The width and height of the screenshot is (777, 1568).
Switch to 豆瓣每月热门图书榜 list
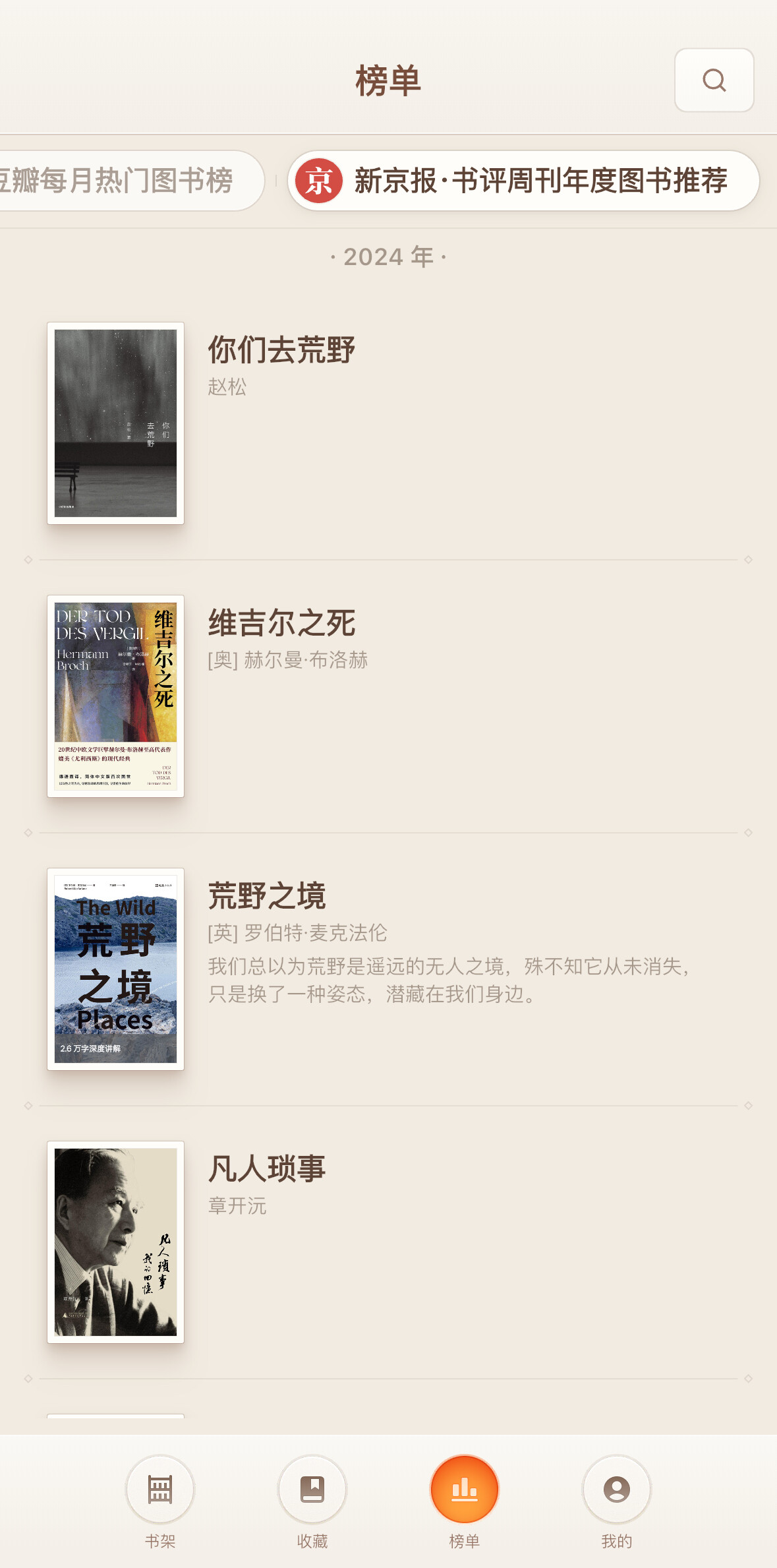click(125, 181)
